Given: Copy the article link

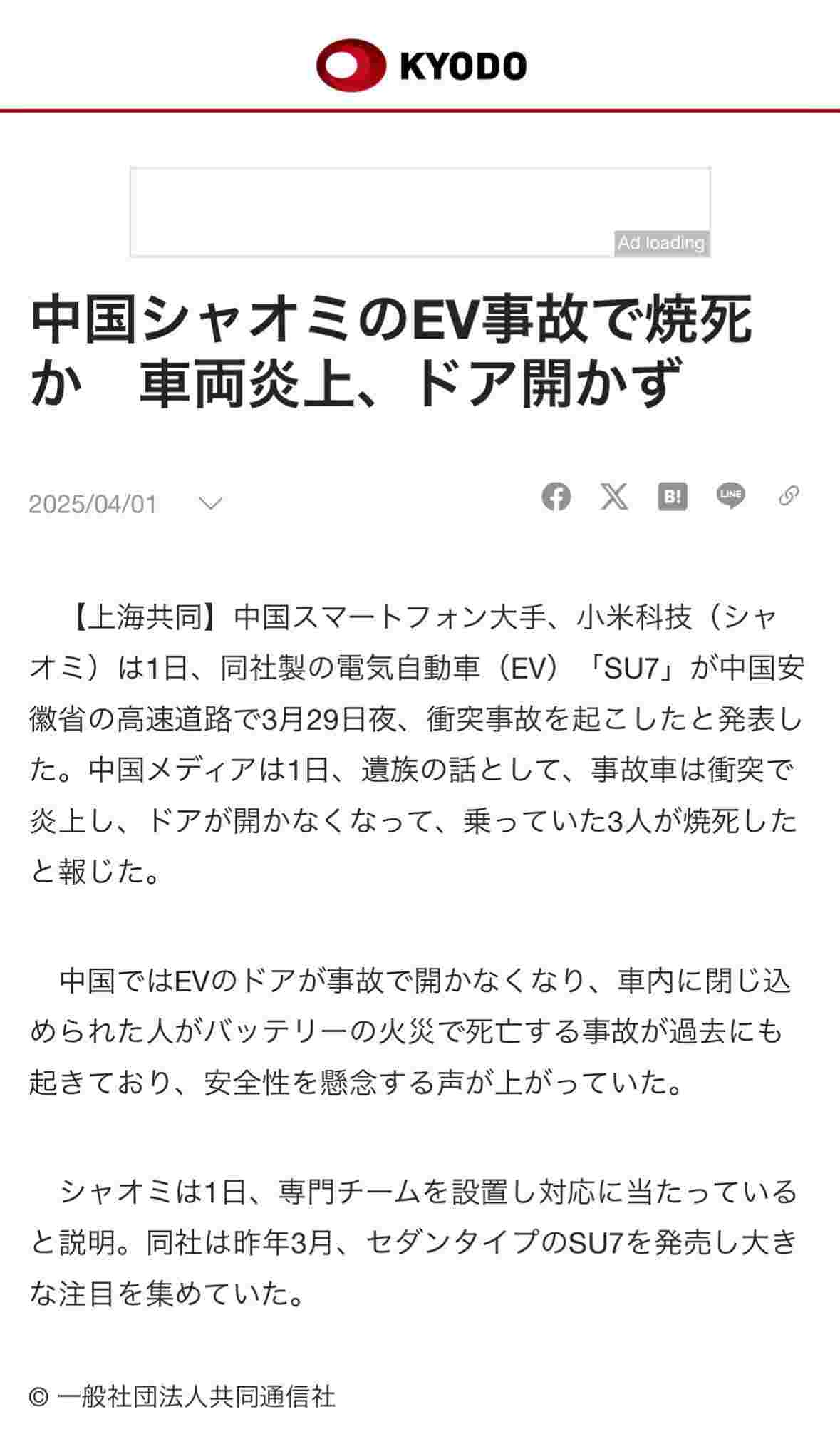Looking at the screenshot, I should [x=788, y=496].
